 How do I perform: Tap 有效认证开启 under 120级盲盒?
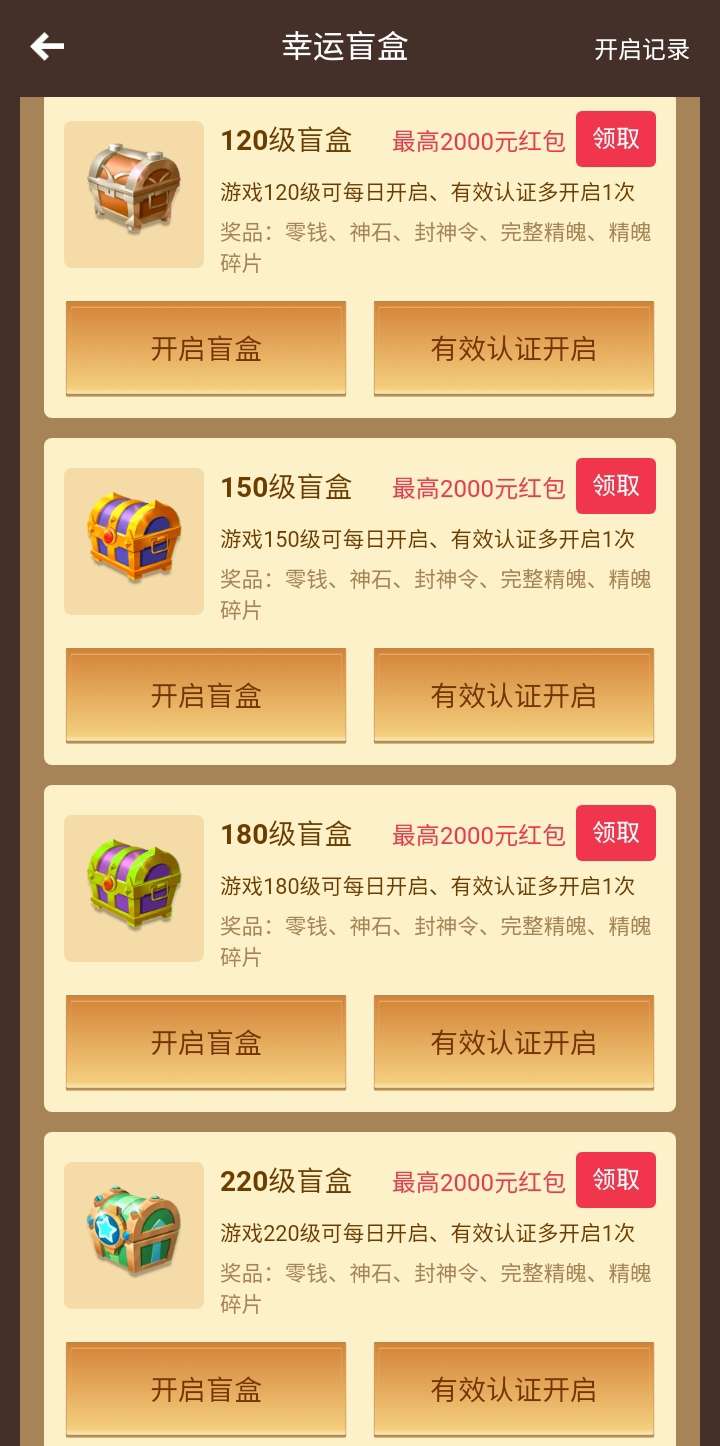[x=513, y=348]
